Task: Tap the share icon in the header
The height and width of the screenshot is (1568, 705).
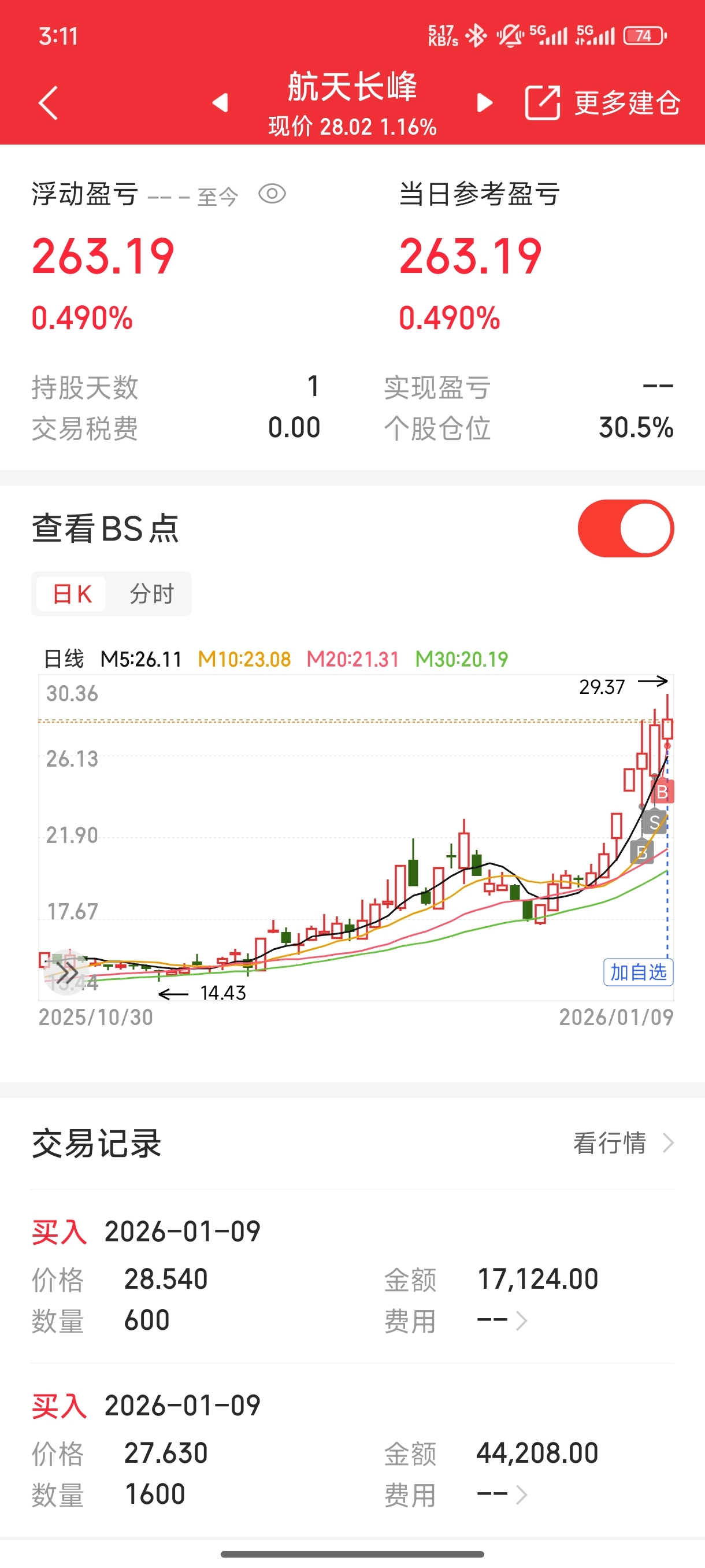Action: [x=542, y=102]
